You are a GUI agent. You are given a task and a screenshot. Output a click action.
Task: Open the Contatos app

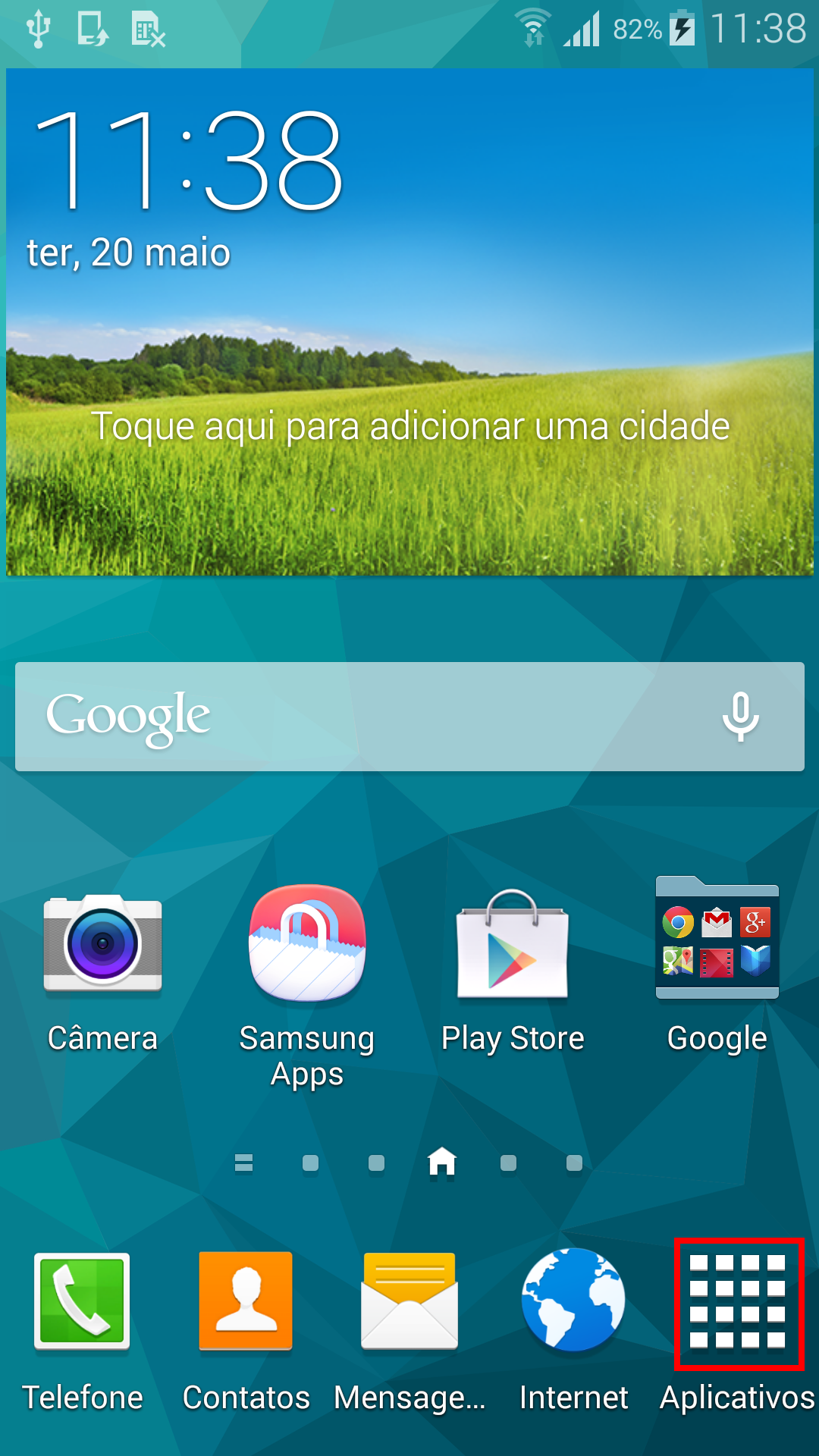point(246,1301)
